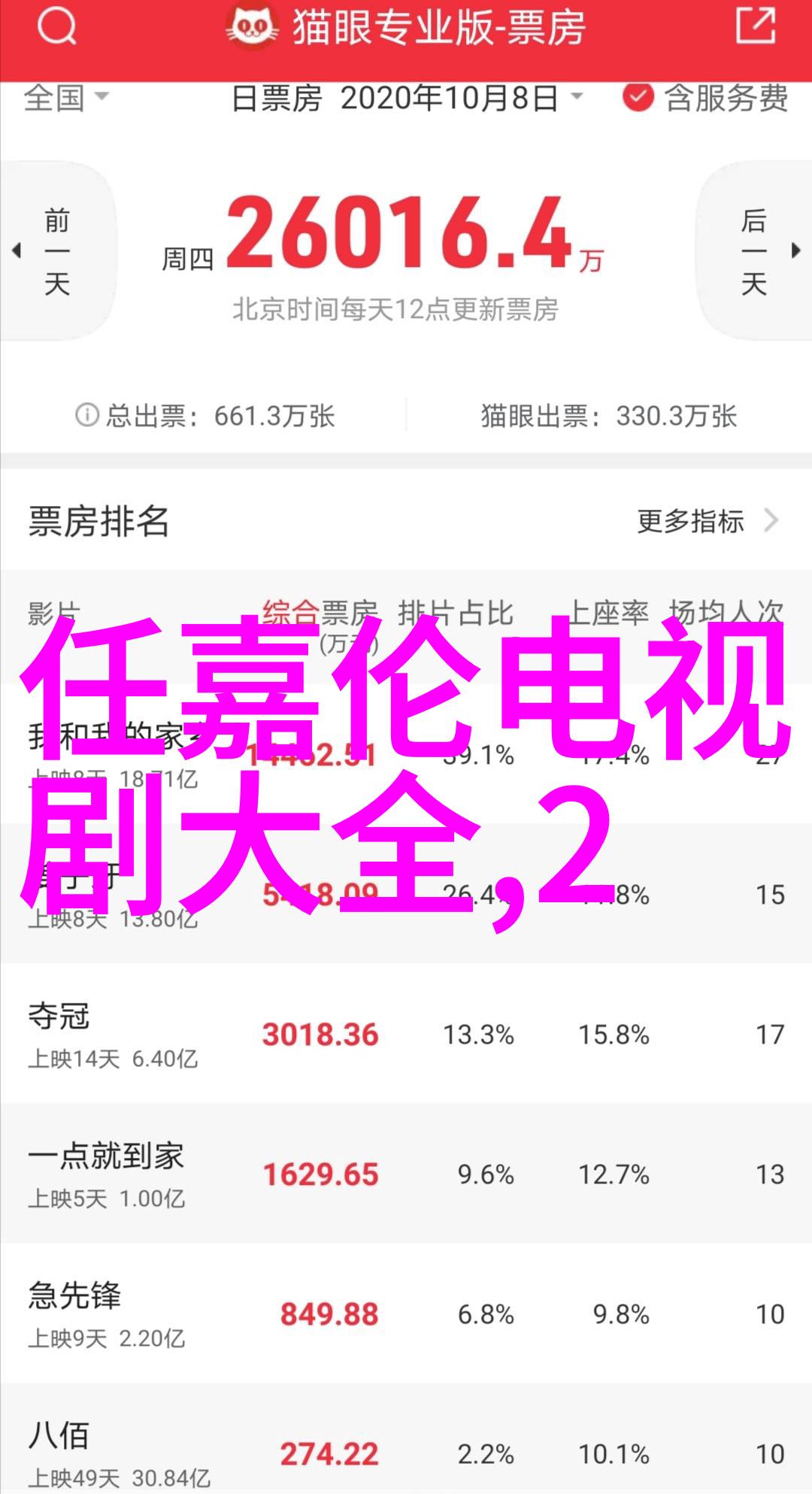
Task: Open the 八佰 movie row
Action: tap(406, 1439)
